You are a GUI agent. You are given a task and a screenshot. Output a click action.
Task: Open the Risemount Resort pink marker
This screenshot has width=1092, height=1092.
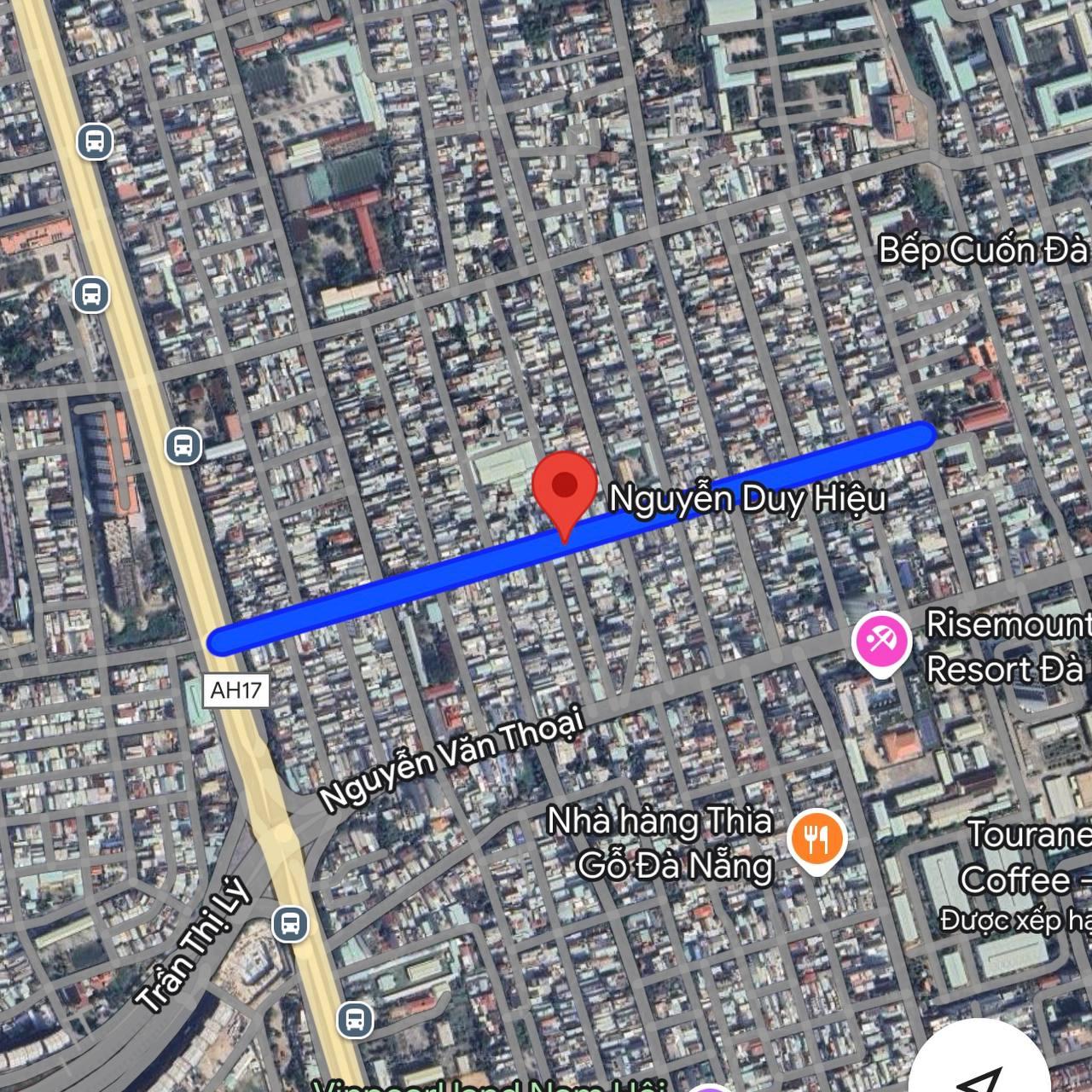pyautogui.click(x=880, y=640)
